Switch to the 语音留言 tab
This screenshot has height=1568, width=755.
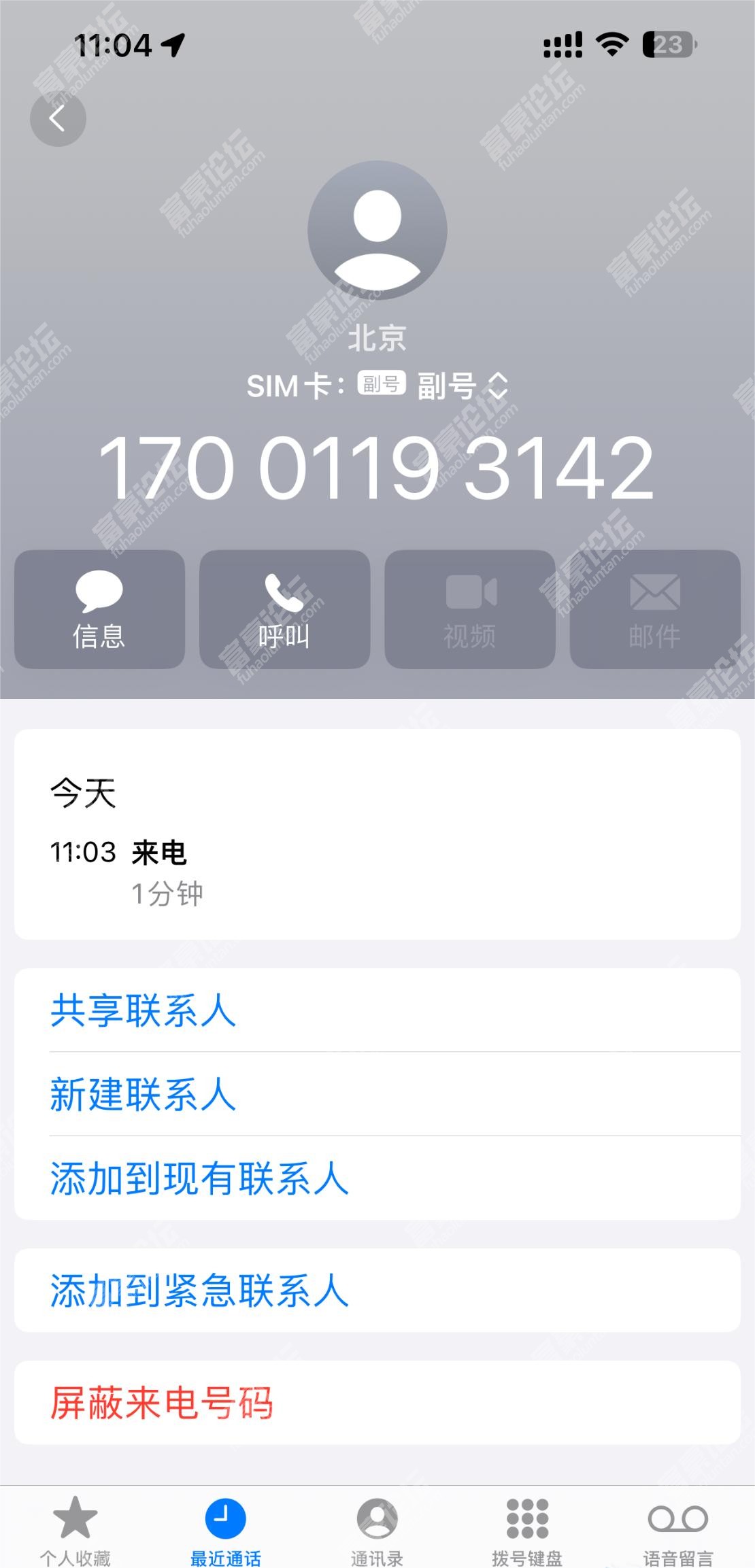[678, 1530]
